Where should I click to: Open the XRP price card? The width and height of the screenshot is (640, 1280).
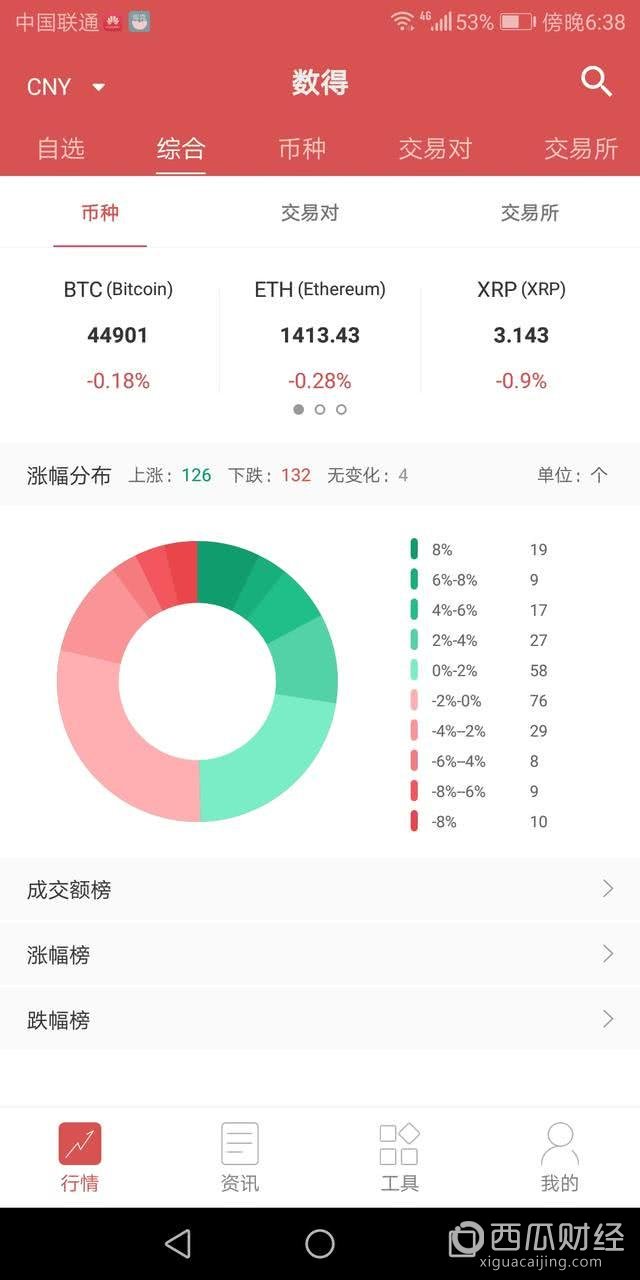click(521, 335)
